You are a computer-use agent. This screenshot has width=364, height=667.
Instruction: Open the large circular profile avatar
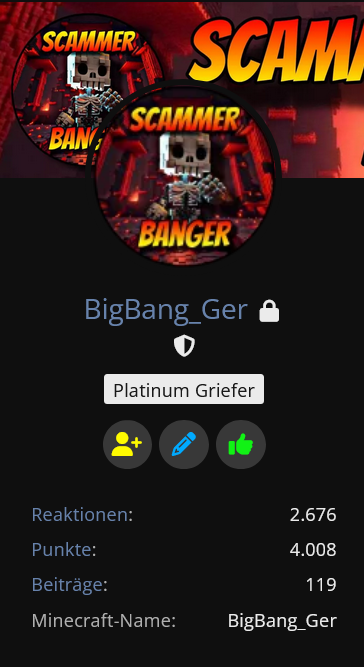click(x=184, y=177)
